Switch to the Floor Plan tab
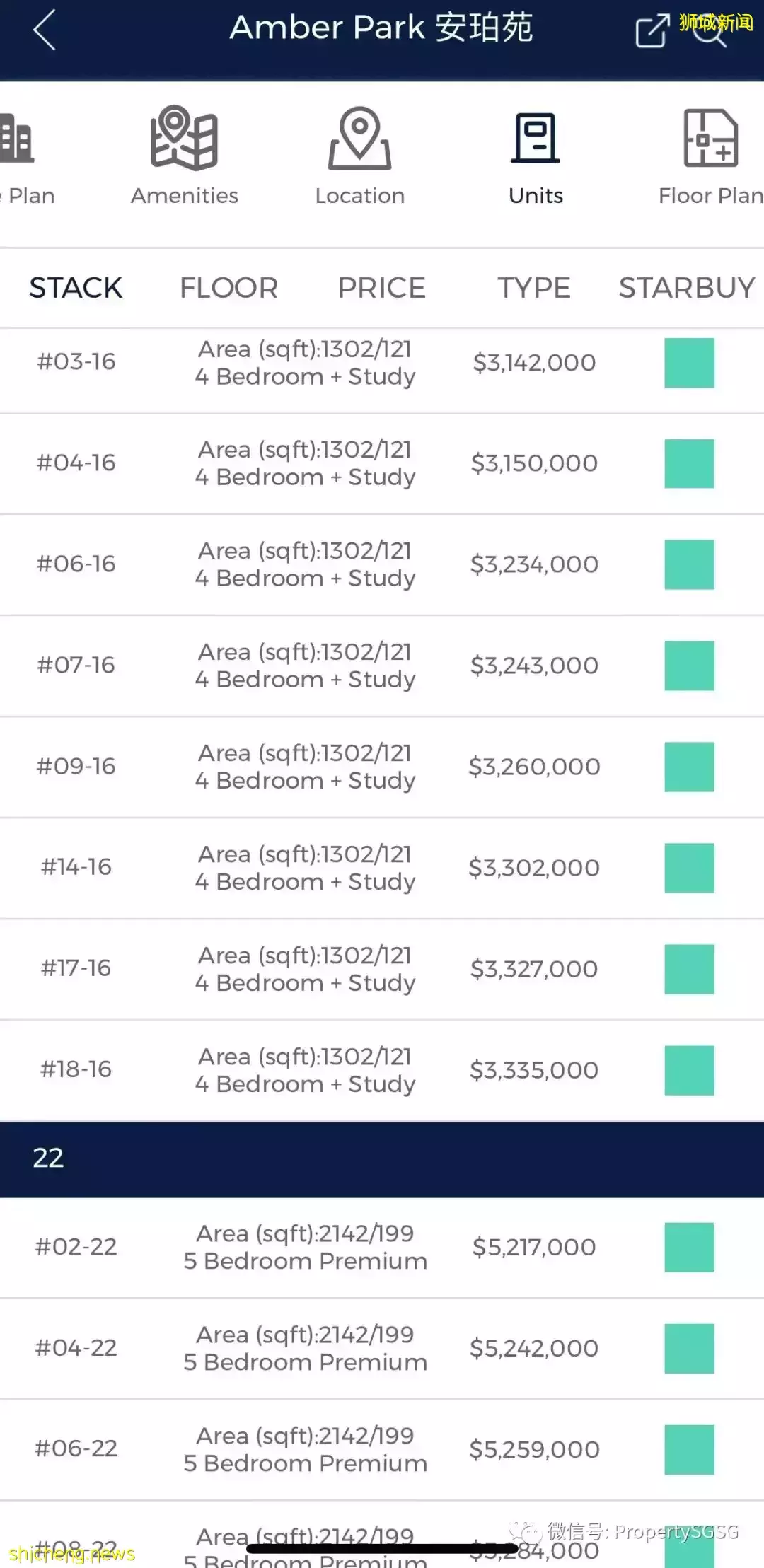This screenshot has width=764, height=1568. 710,156
